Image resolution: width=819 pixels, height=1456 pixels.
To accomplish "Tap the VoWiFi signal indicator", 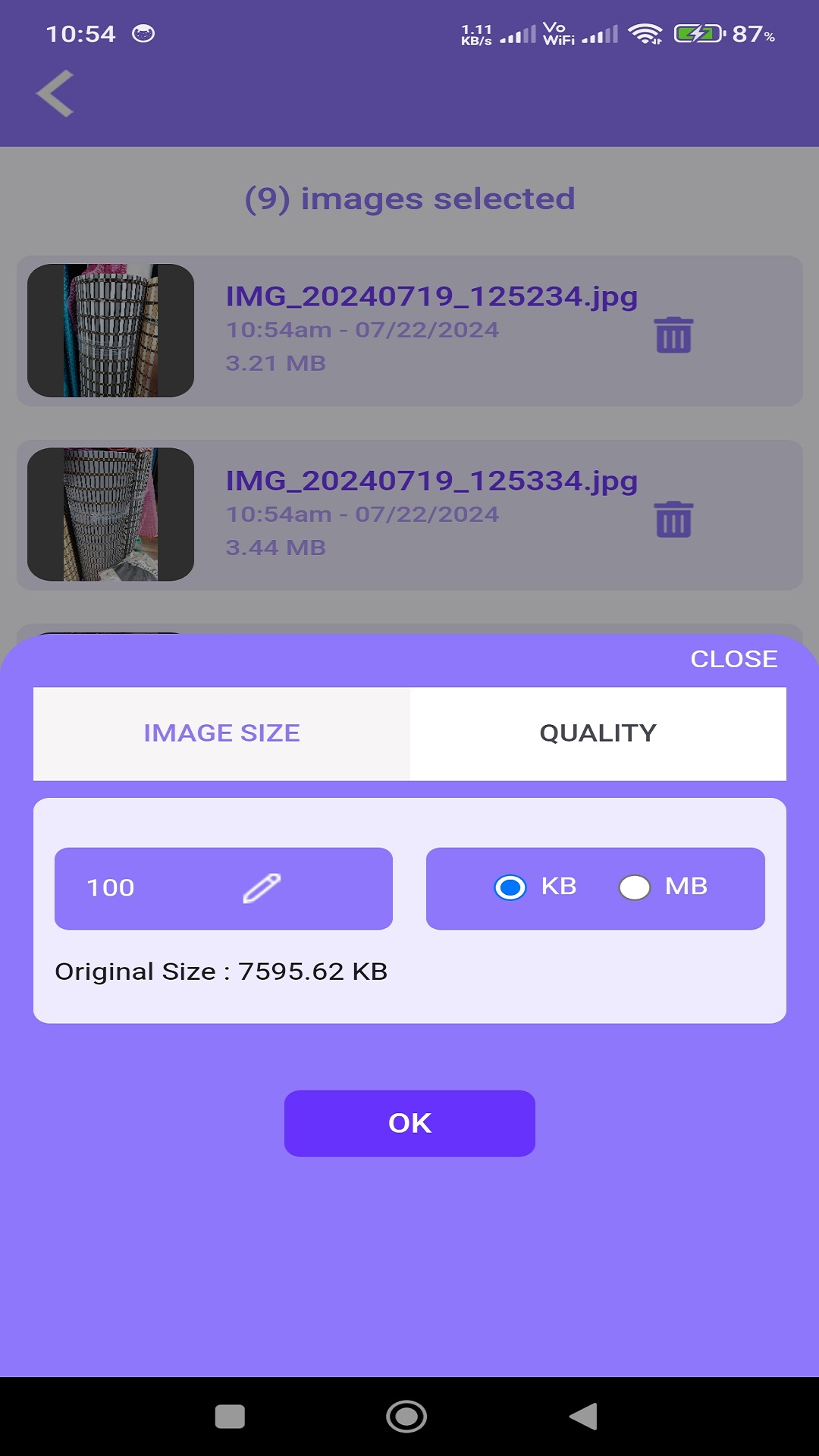I will coord(559,32).
